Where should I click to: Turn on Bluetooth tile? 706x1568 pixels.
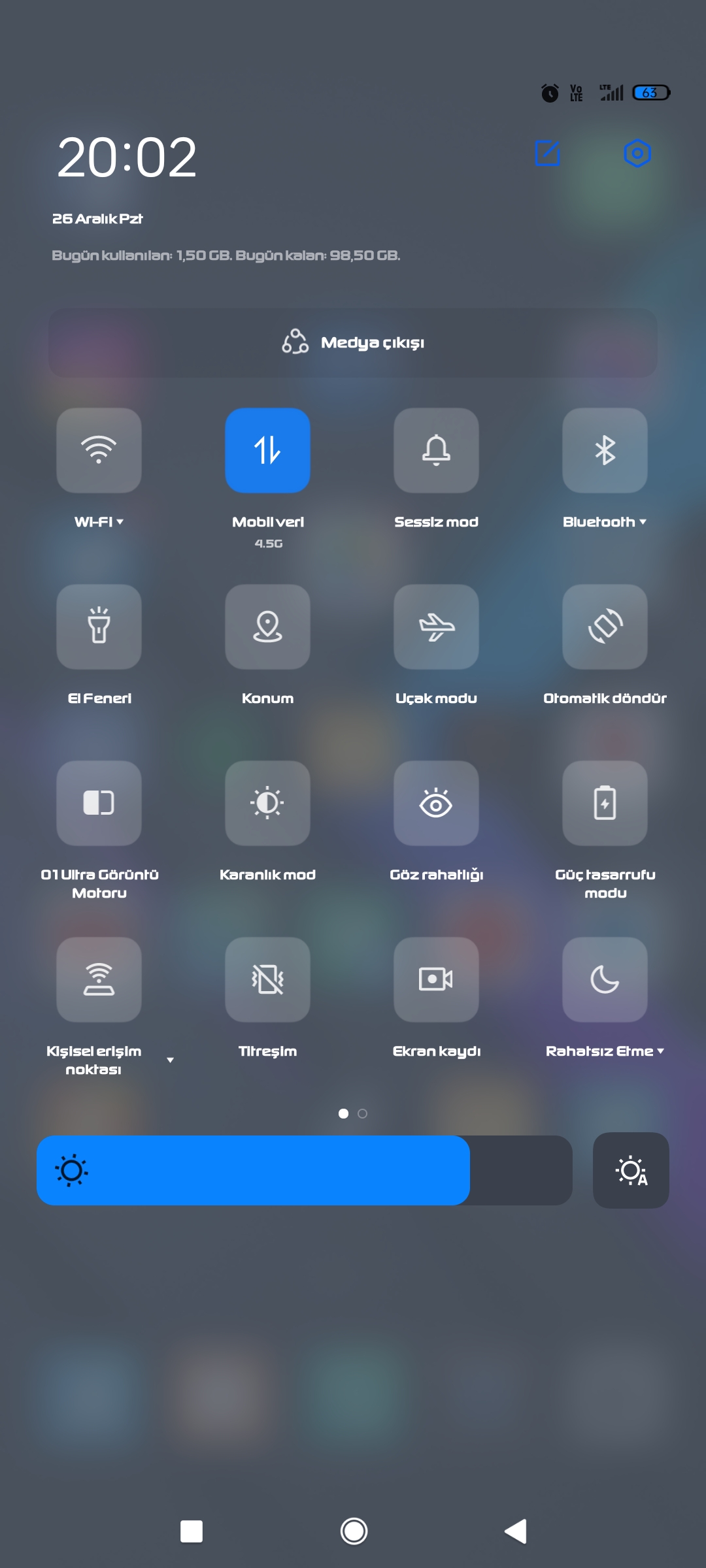605,450
